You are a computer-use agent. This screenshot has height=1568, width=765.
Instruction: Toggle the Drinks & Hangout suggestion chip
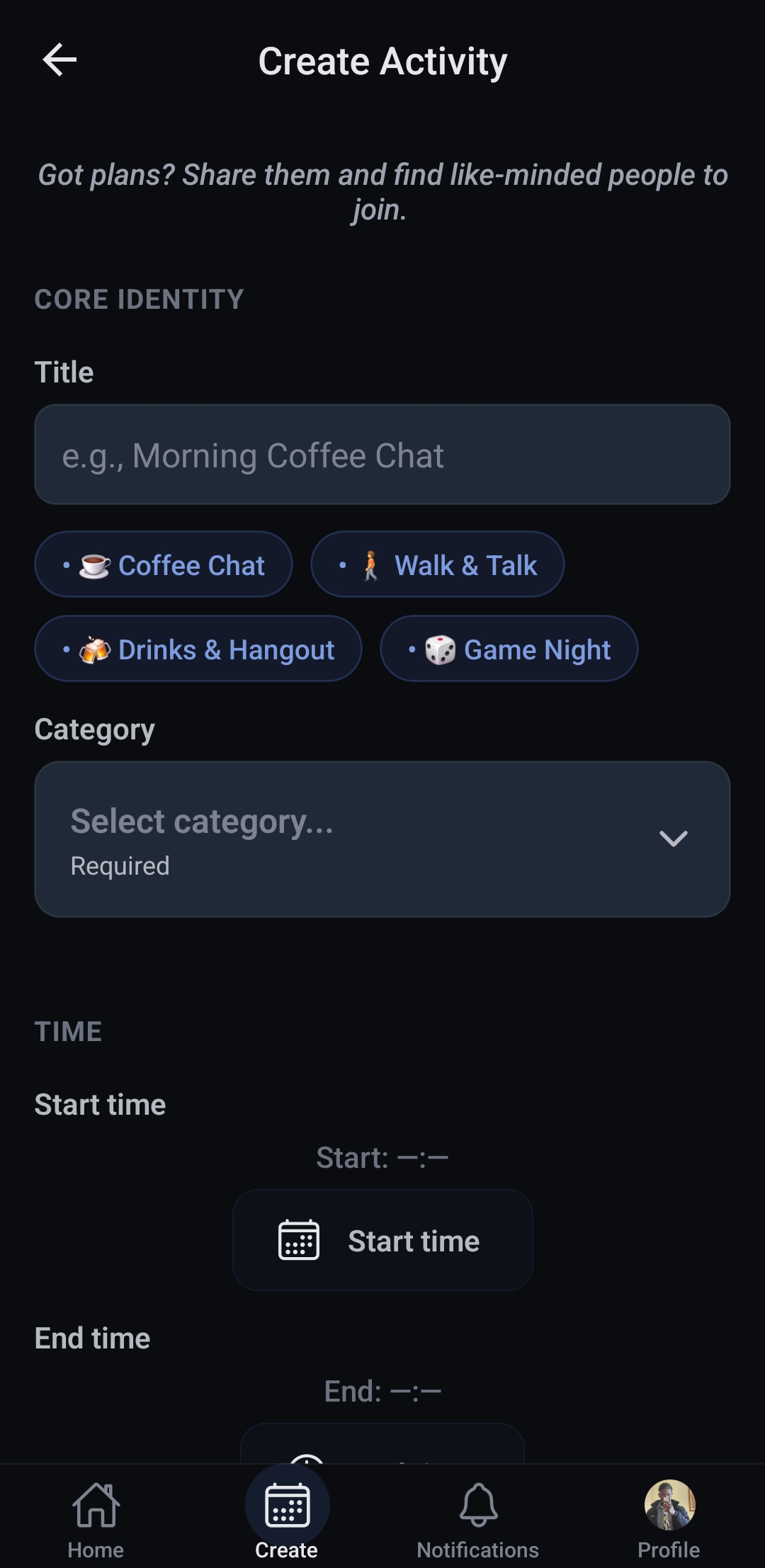[198, 649]
